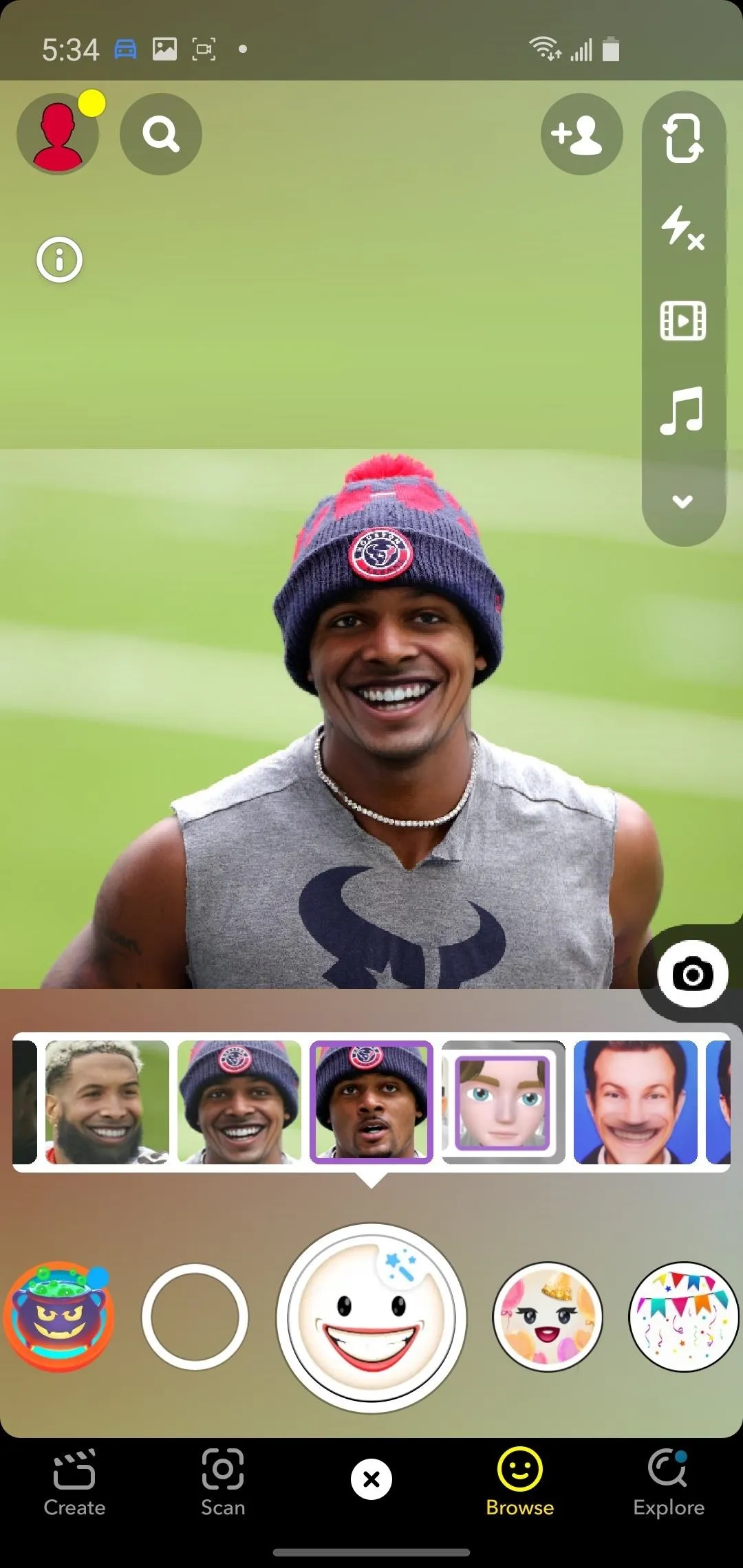
Task: Toggle the flash setting
Action: coord(683,228)
